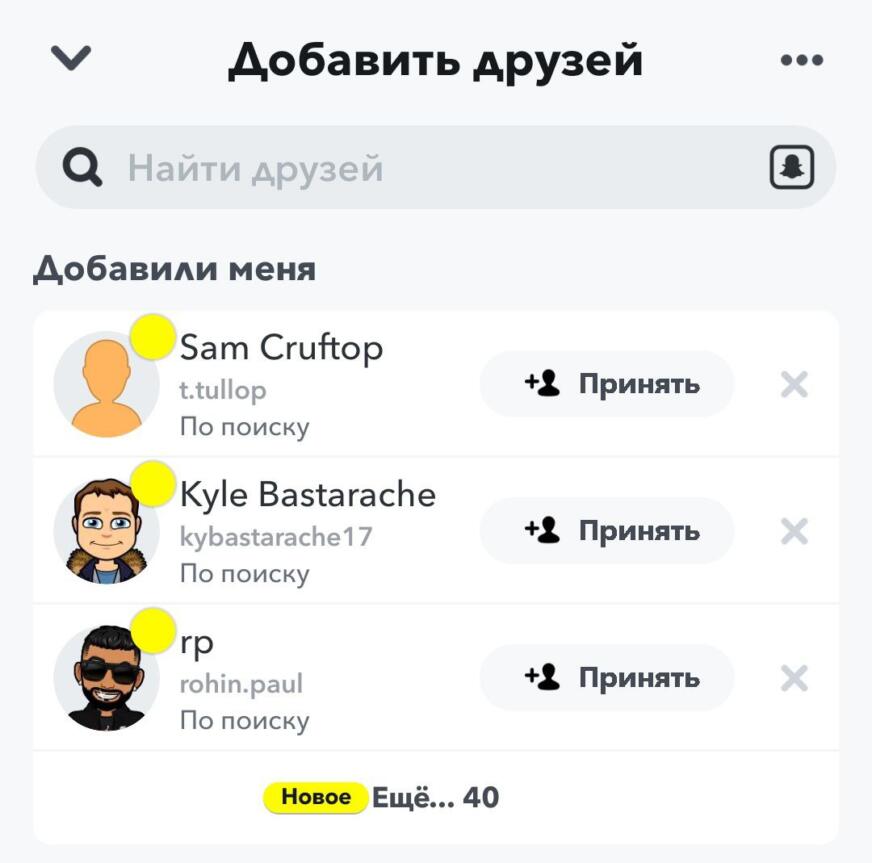
Task: Accept rp's friend request
Action: (607, 678)
